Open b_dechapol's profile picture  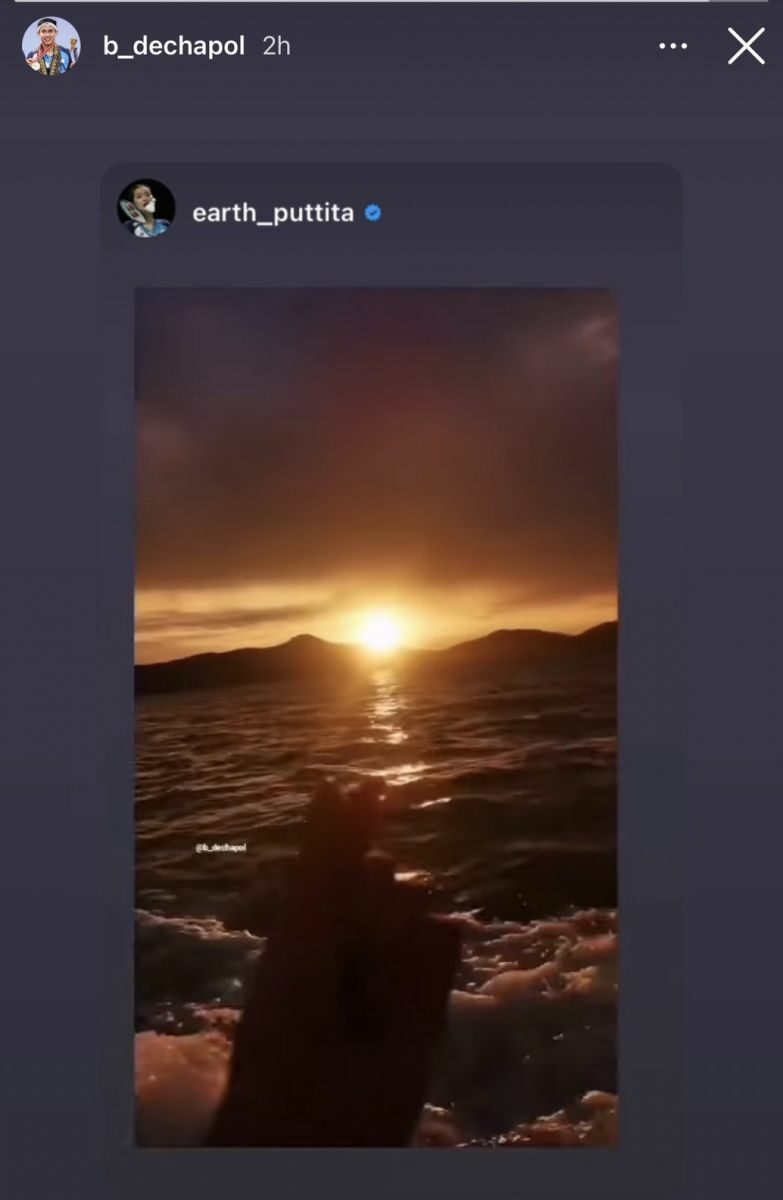(50, 46)
